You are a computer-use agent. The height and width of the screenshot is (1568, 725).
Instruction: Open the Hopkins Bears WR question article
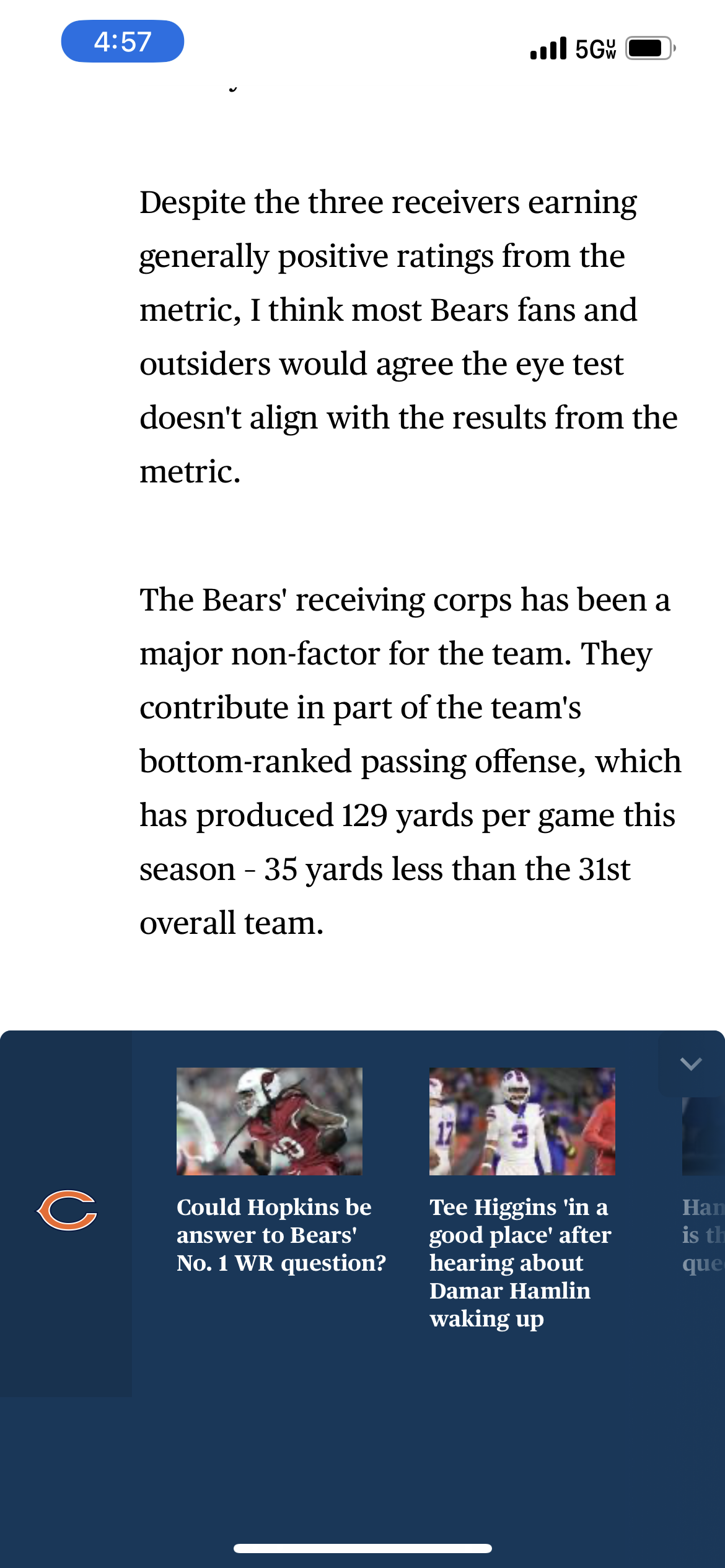click(281, 1171)
